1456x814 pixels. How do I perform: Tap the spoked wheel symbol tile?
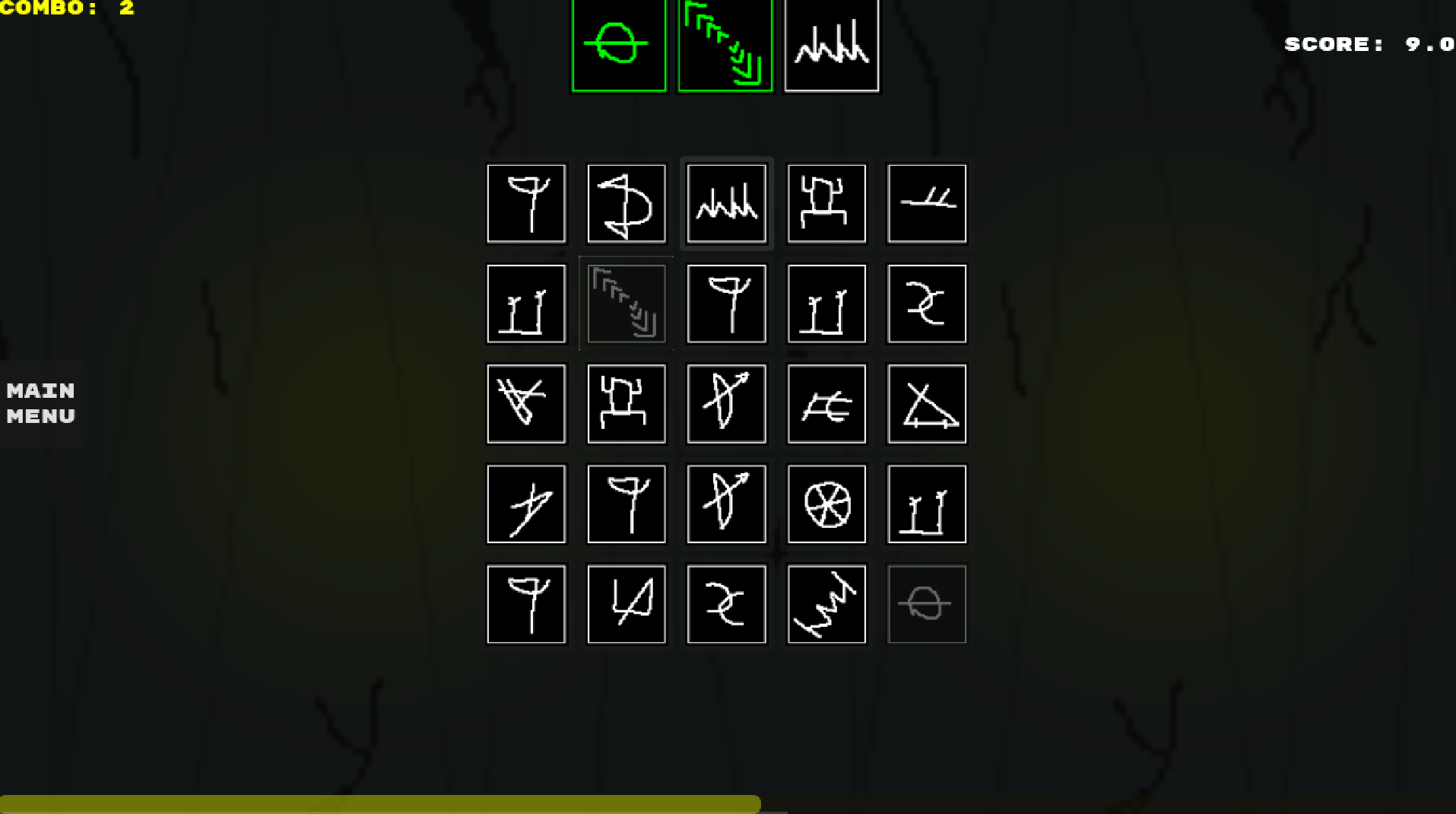[x=826, y=504]
